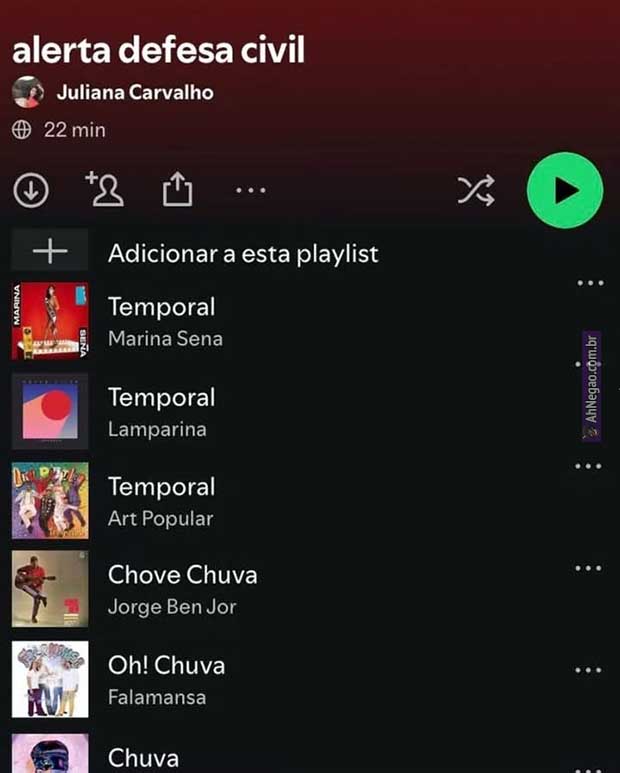The image size is (620, 773).
Task: Tap Adicionar a esta playlist
Action: (x=242, y=253)
